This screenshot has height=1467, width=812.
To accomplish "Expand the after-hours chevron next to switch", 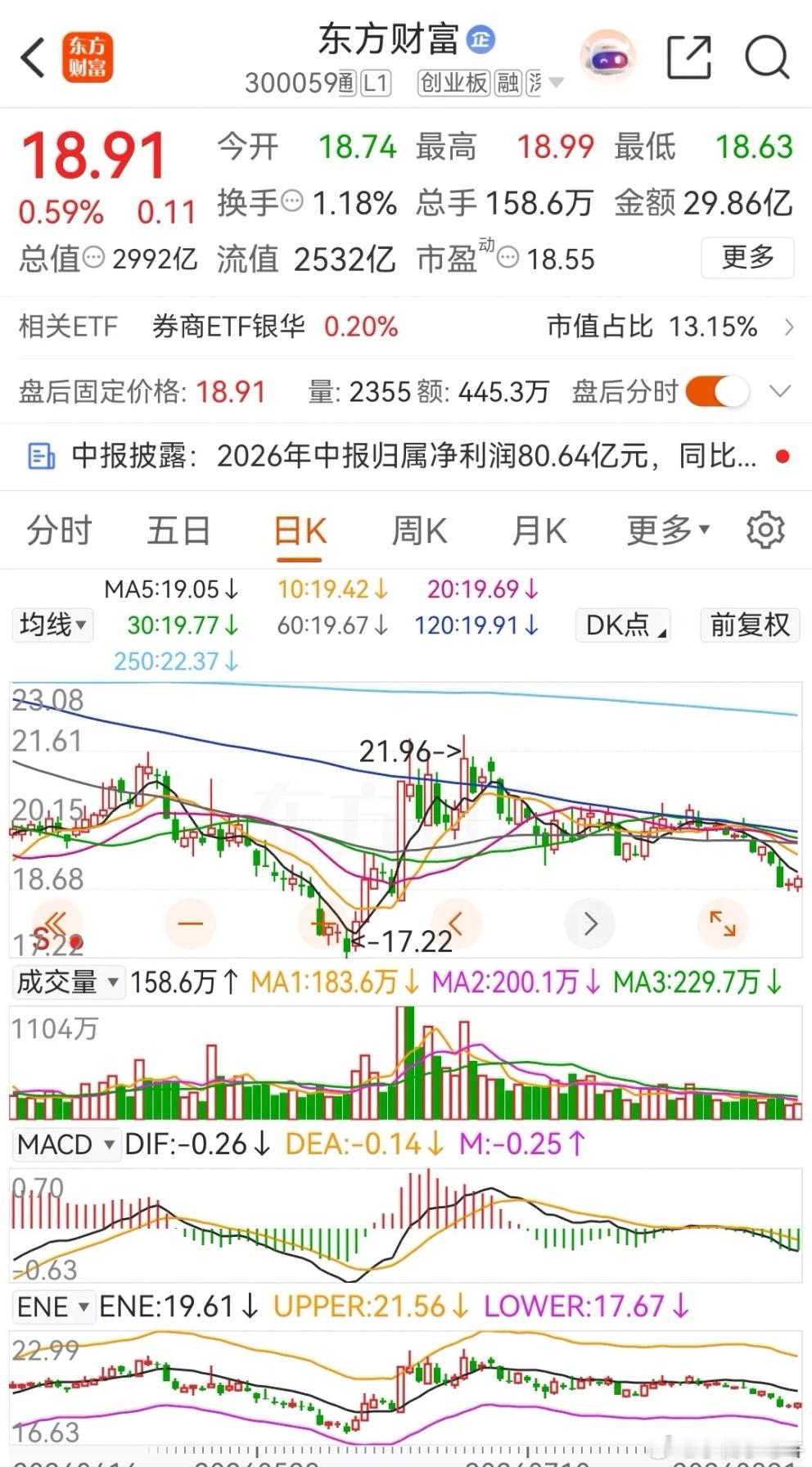I will click(780, 391).
